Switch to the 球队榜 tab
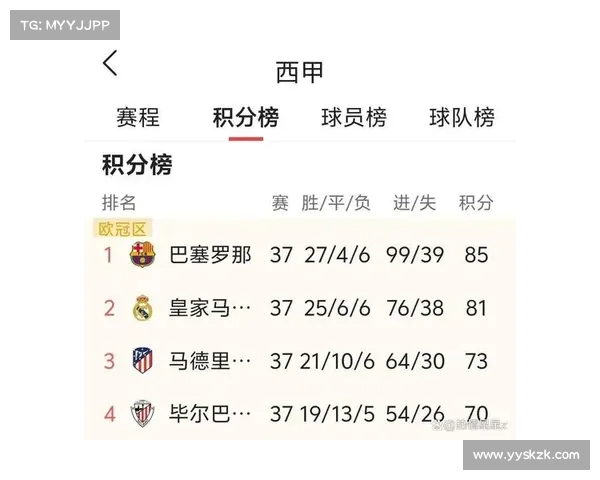Image resolution: width=600 pixels, height=480 pixels. click(x=461, y=117)
